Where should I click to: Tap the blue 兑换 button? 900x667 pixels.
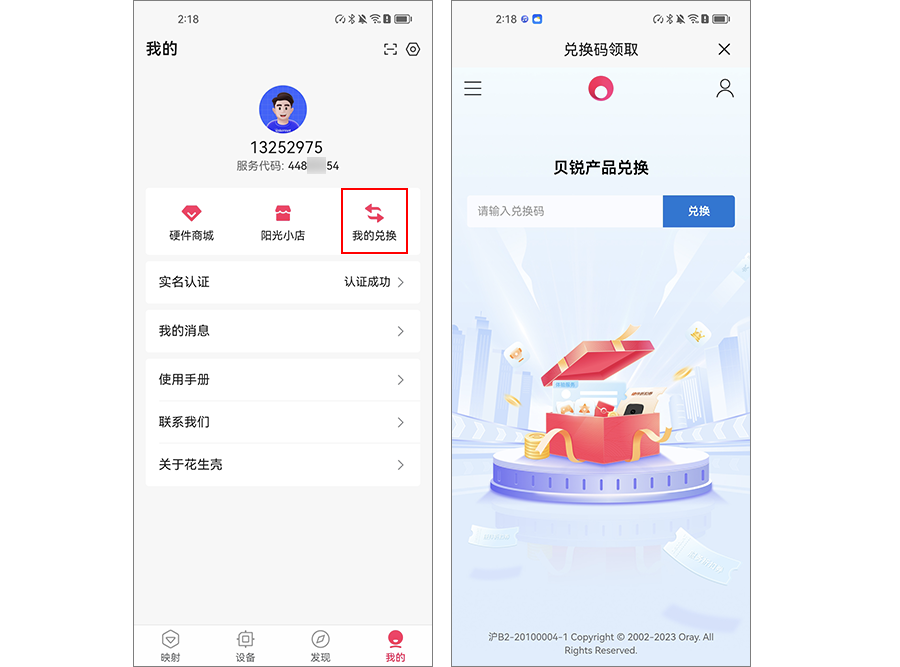pyautogui.click(x=698, y=211)
